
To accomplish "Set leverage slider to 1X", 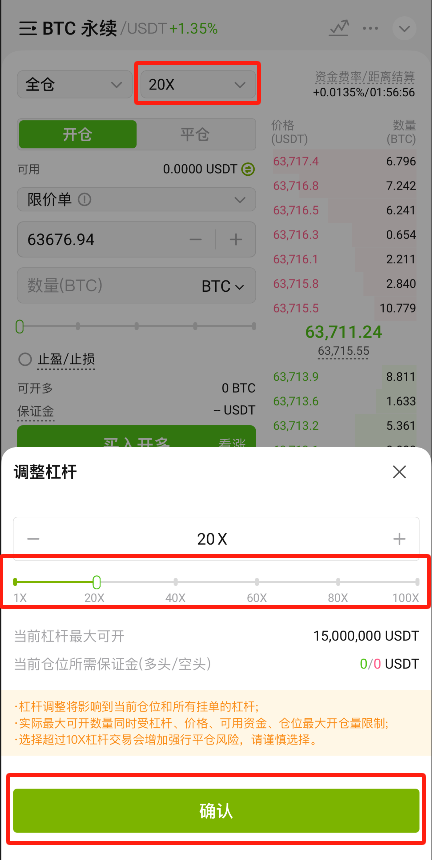I will coord(15,582).
